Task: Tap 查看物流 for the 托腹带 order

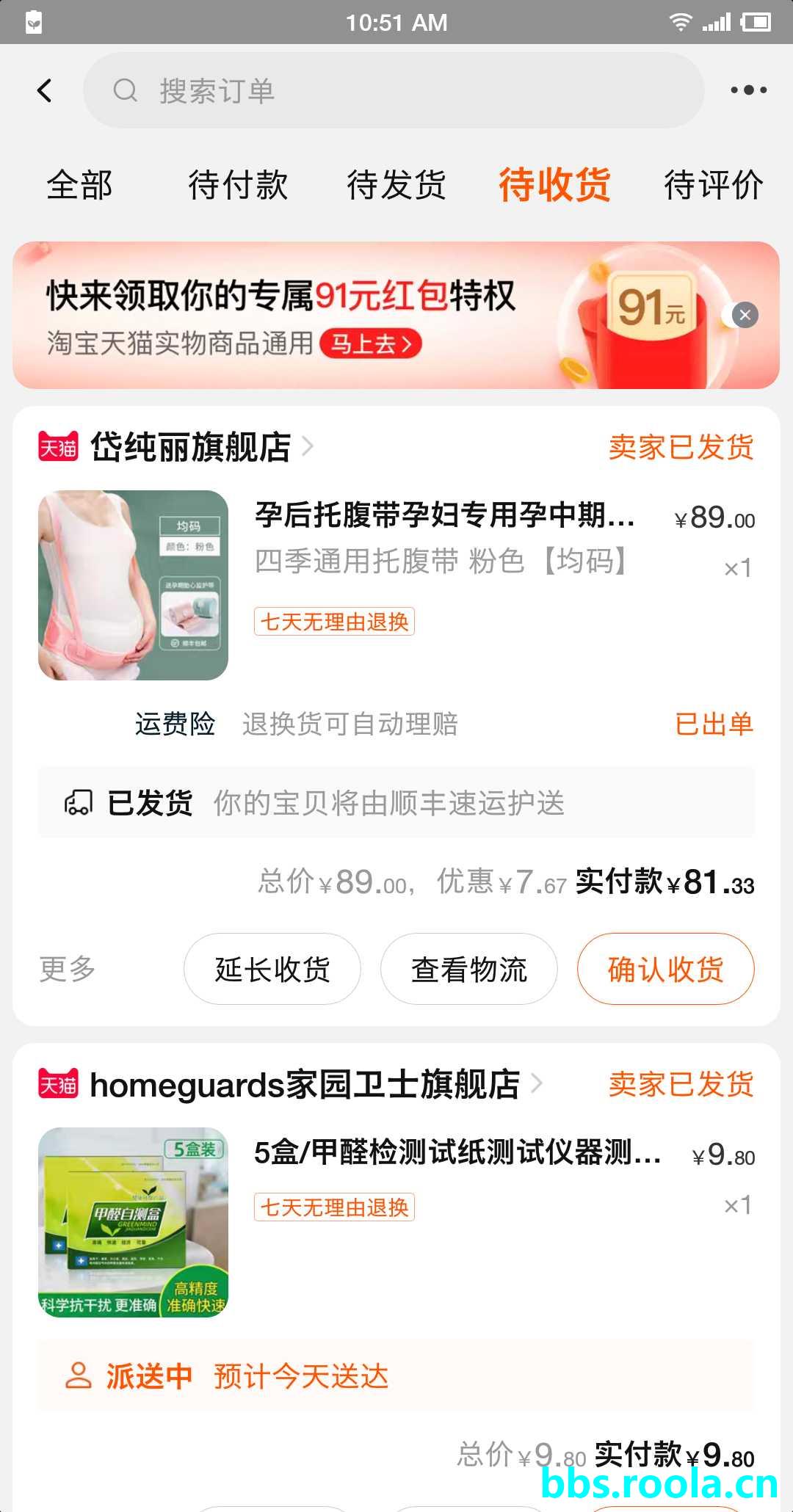Action: point(469,969)
